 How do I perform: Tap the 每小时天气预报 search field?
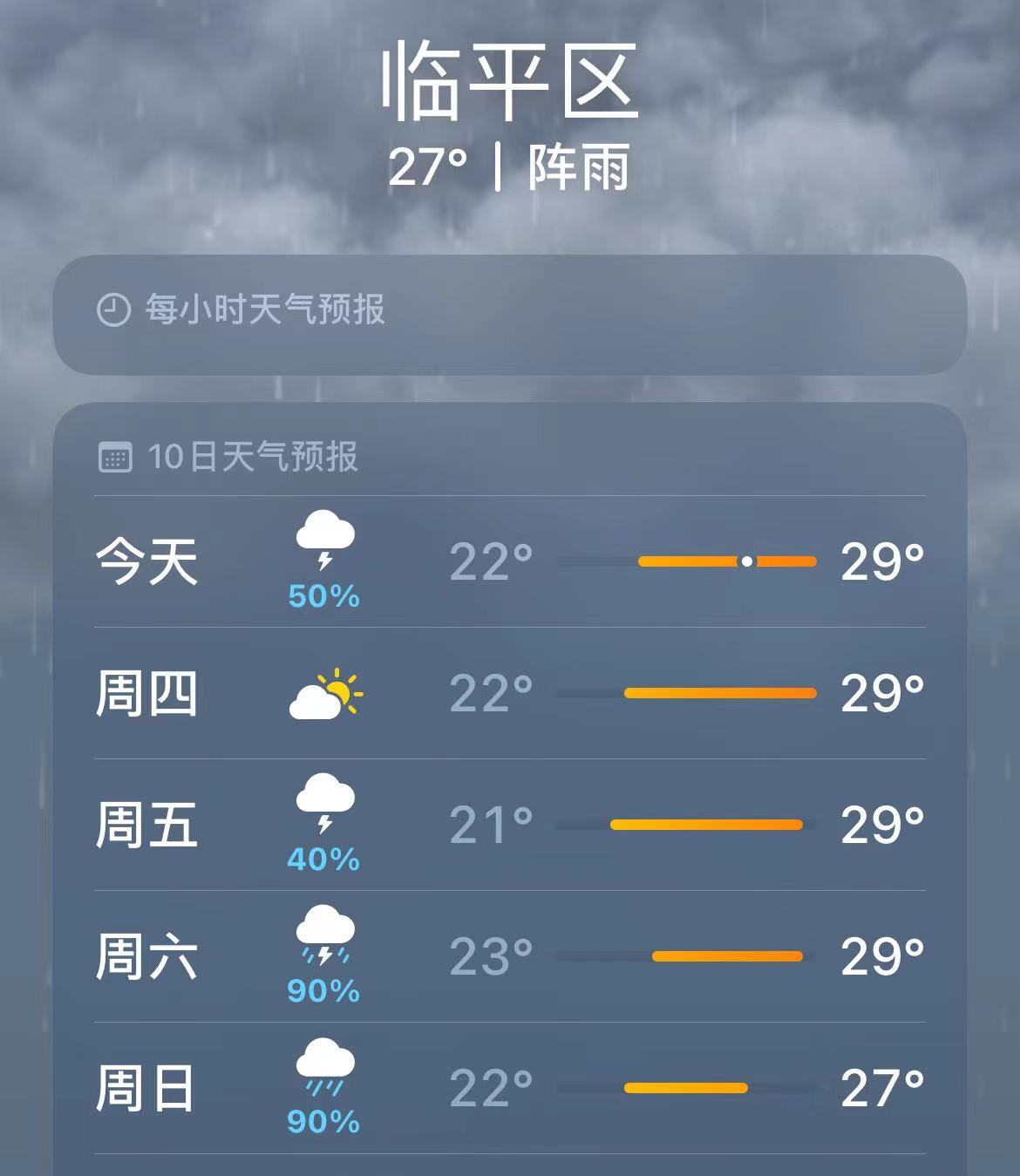click(x=510, y=311)
